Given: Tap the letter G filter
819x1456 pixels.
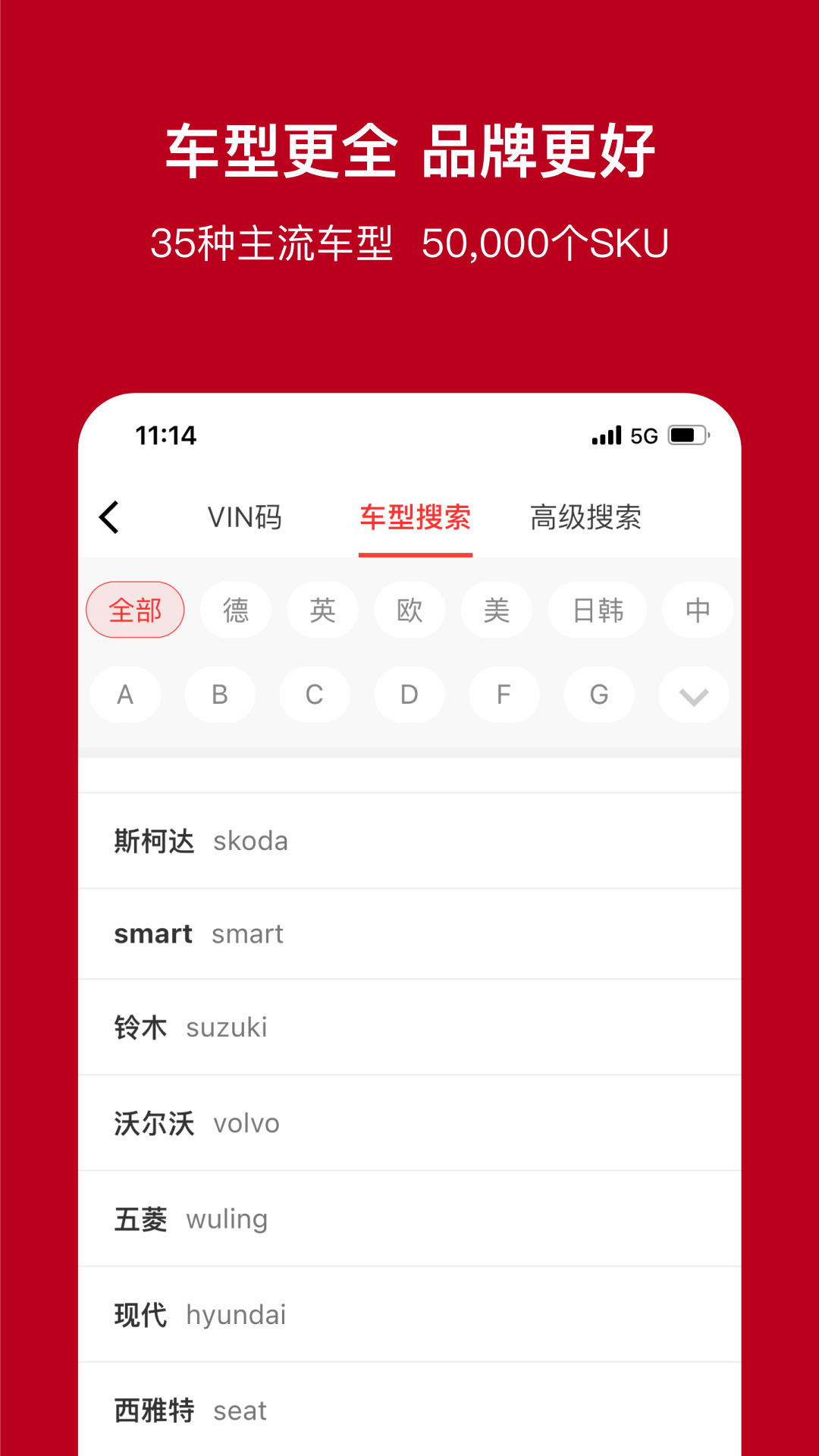Looking at the screenshot, I should point(598,695).
